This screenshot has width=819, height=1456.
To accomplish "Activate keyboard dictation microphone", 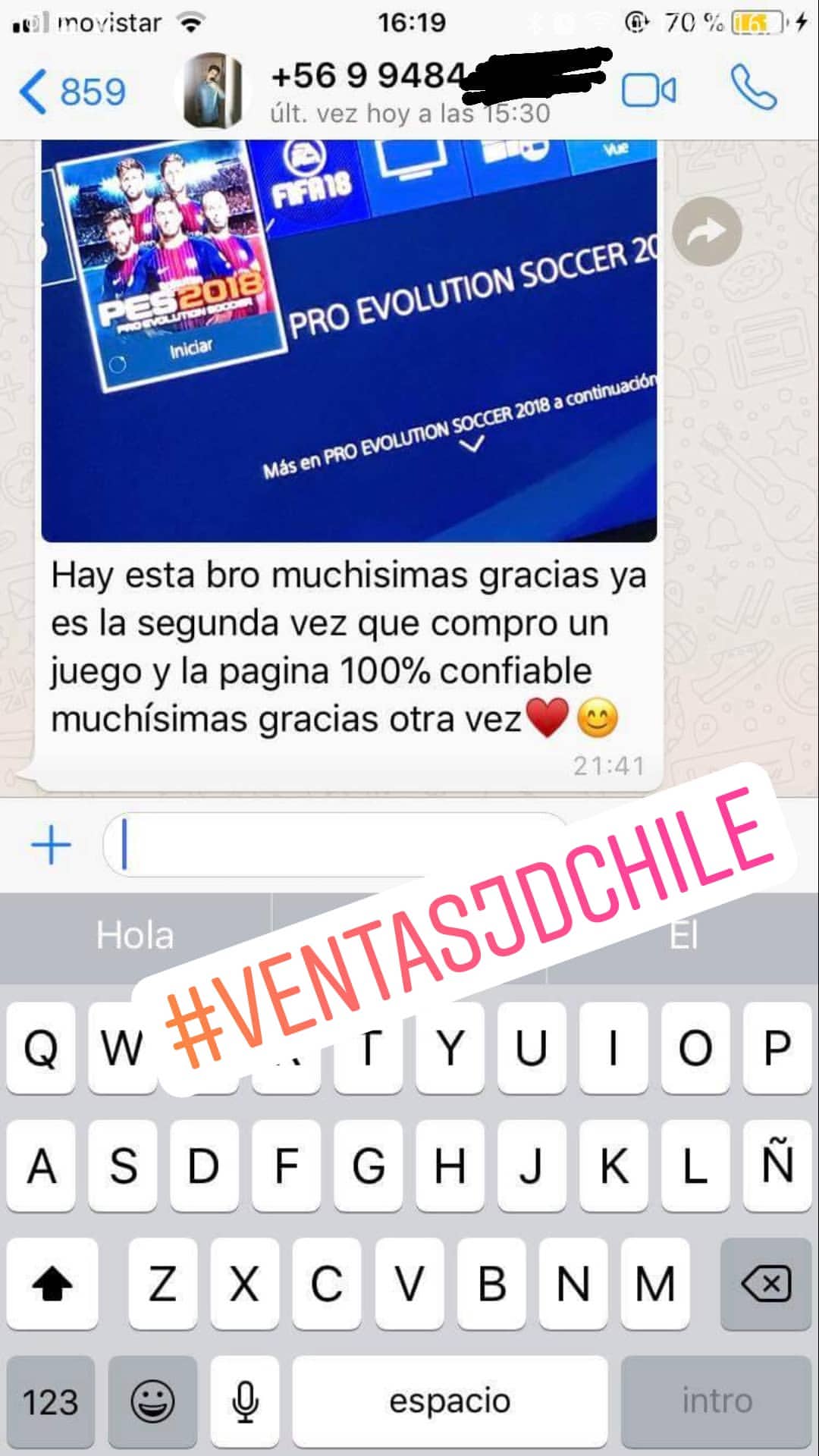I will [x=245, y=1401].
